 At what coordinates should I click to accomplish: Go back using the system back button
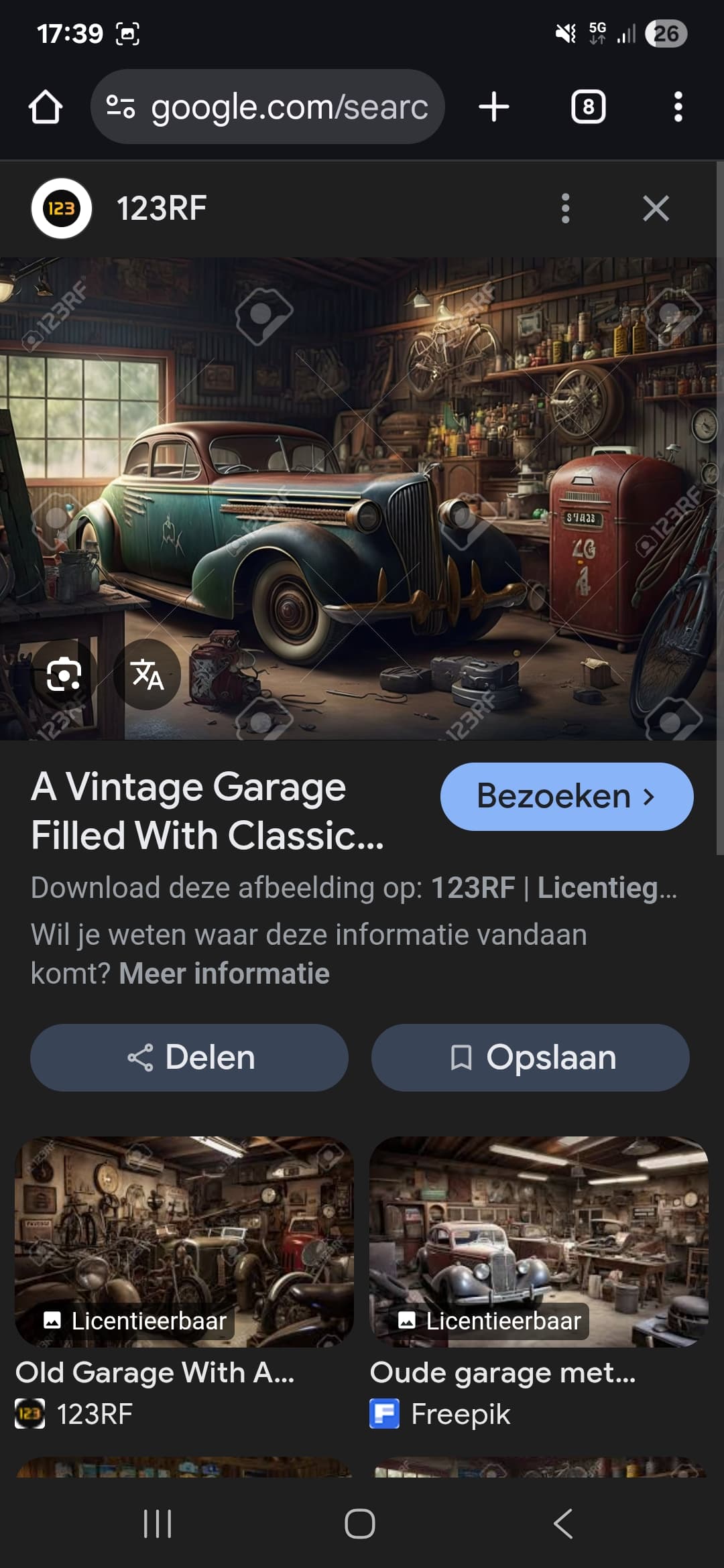[x=562, y=1524]
